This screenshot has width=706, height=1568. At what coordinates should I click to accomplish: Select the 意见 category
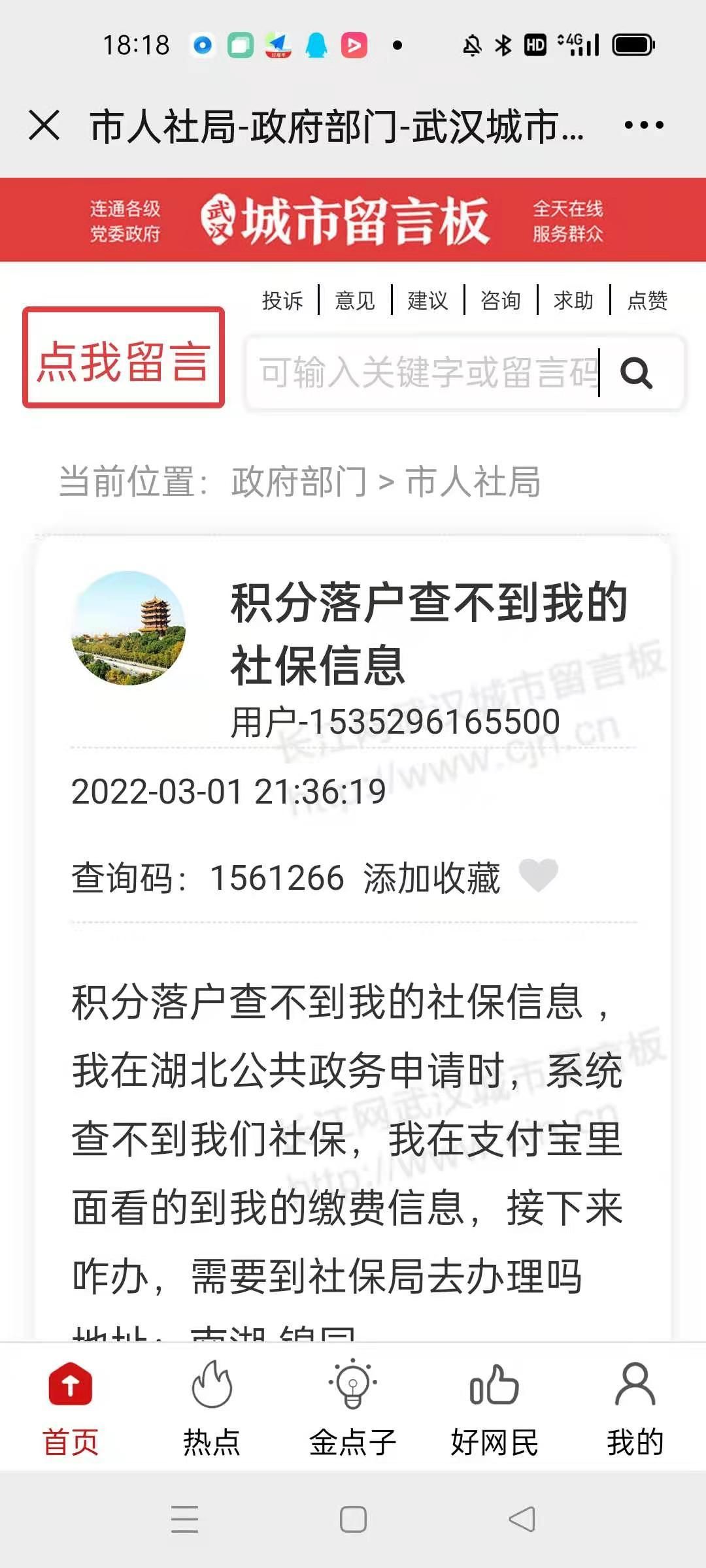click(355, 301)
